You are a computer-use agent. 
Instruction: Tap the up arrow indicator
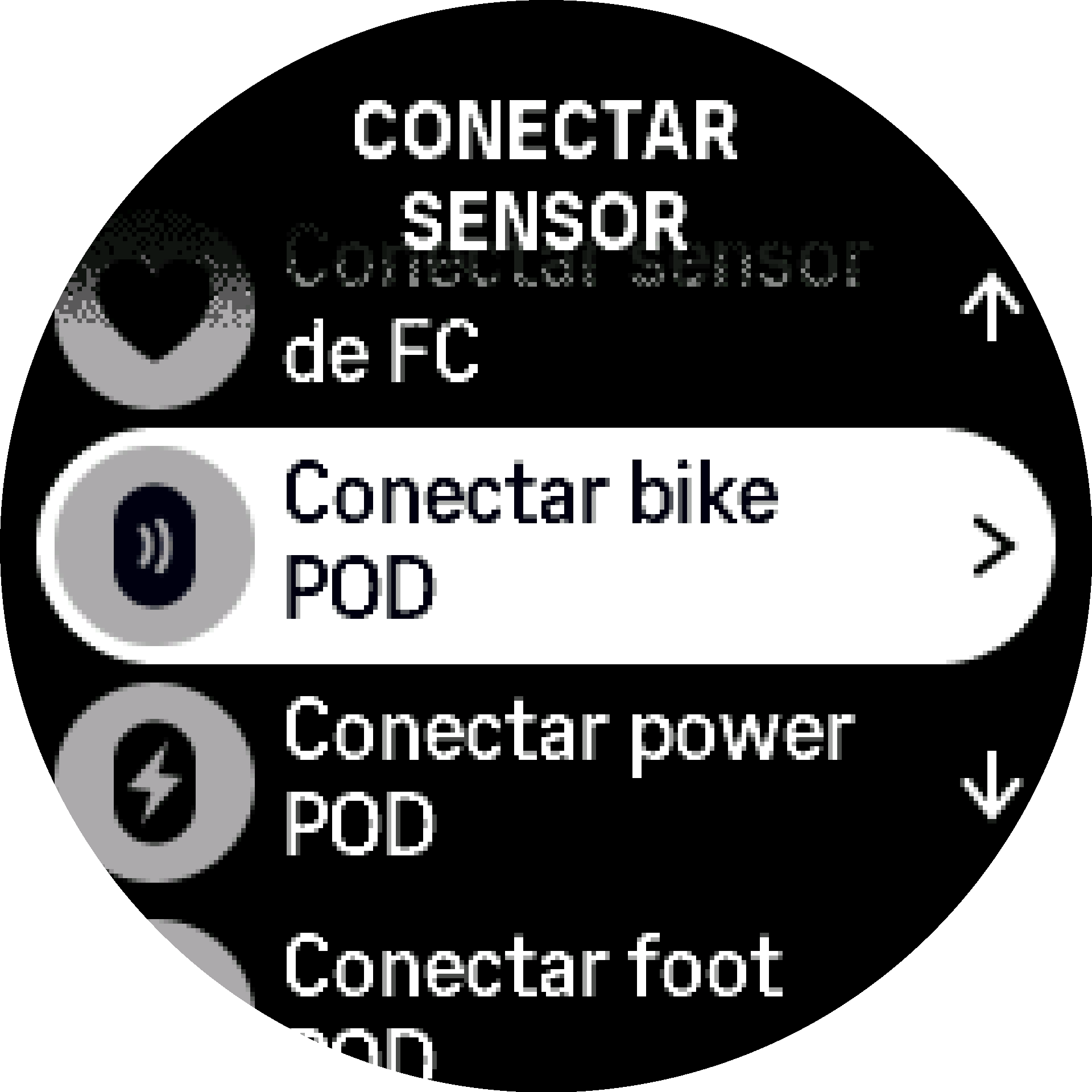click(x=991, y=307)
